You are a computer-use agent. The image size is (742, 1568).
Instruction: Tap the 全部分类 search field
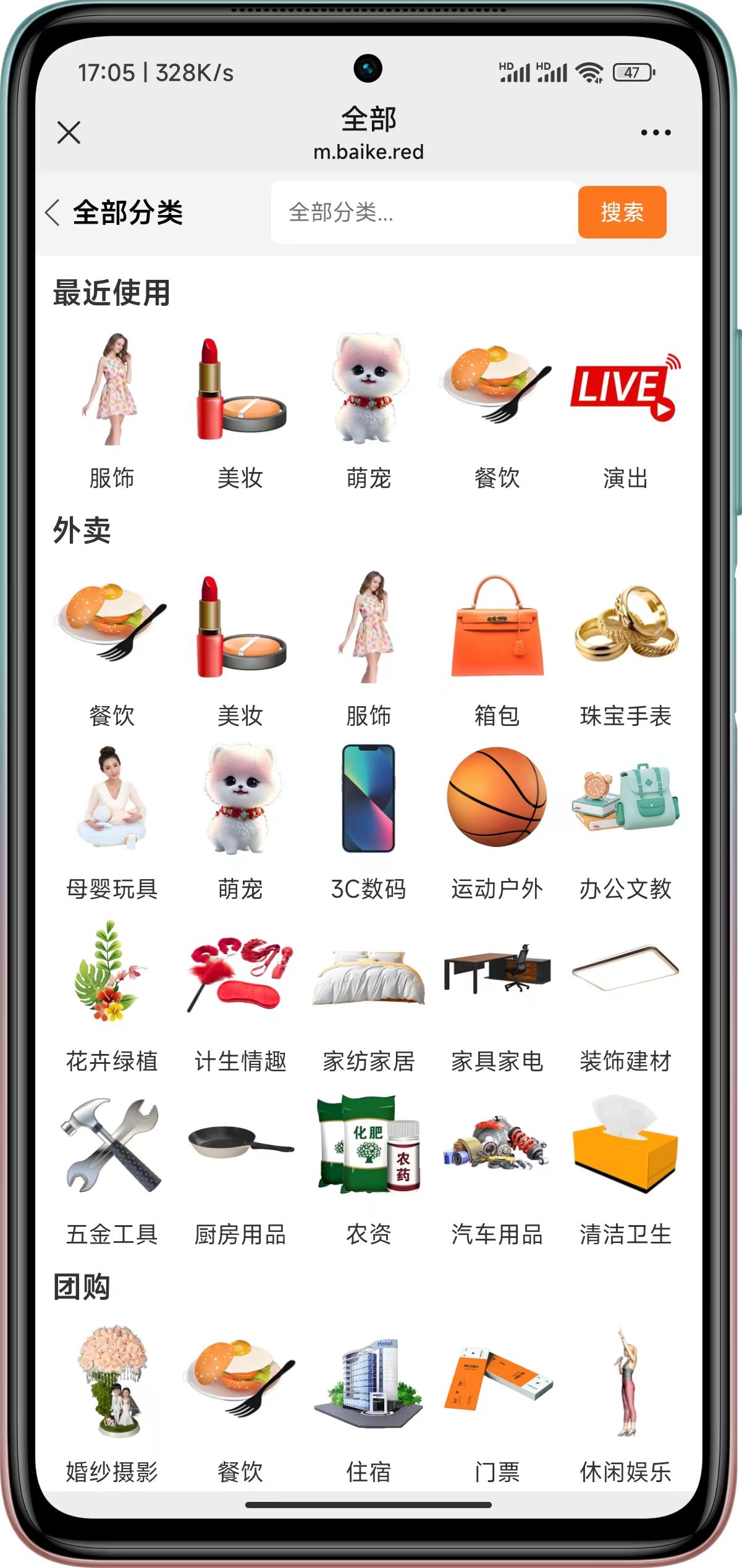pos(424,213)
